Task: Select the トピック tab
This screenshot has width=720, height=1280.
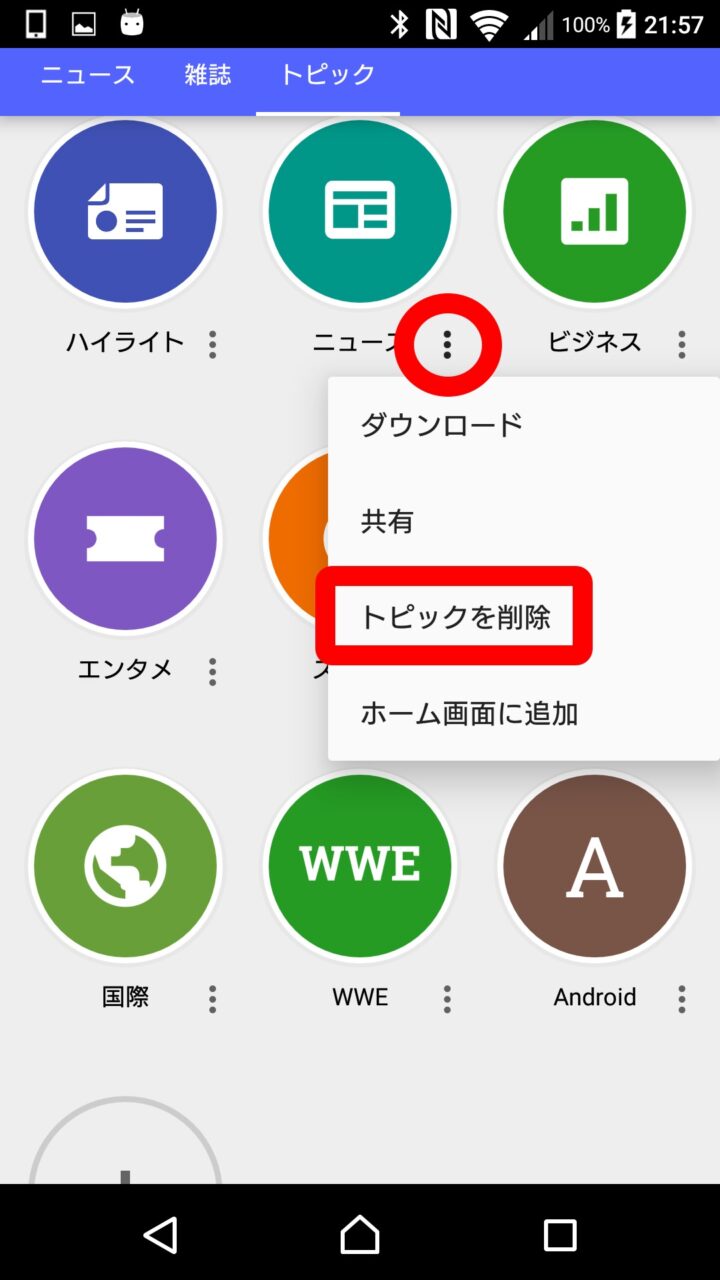Action: tap(327, 75)
